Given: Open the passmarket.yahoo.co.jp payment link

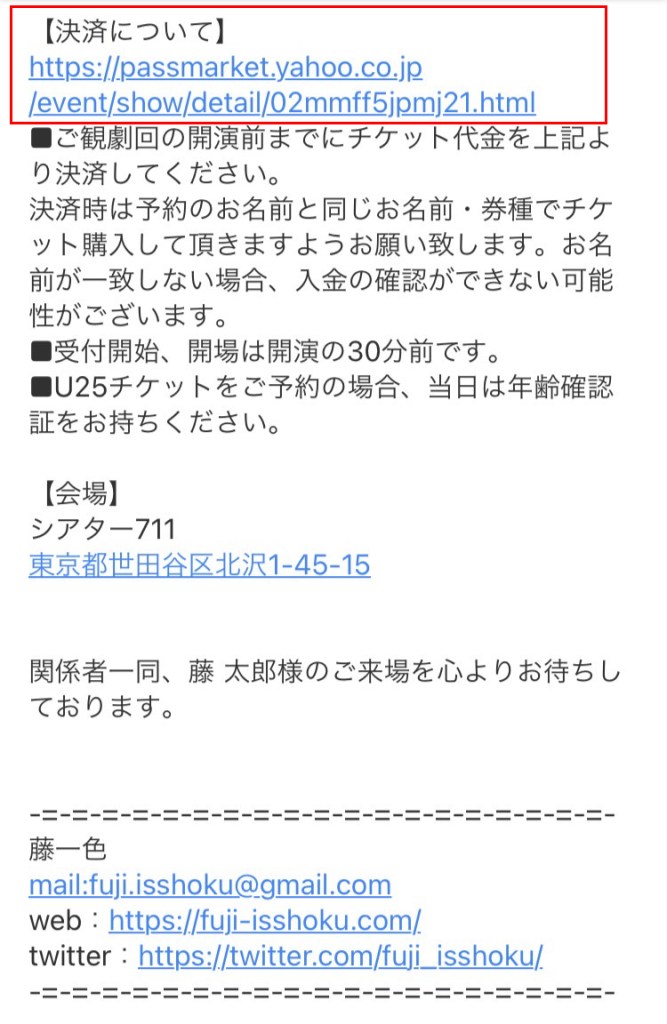Looking at the screenshot, I should pos(225,68).
